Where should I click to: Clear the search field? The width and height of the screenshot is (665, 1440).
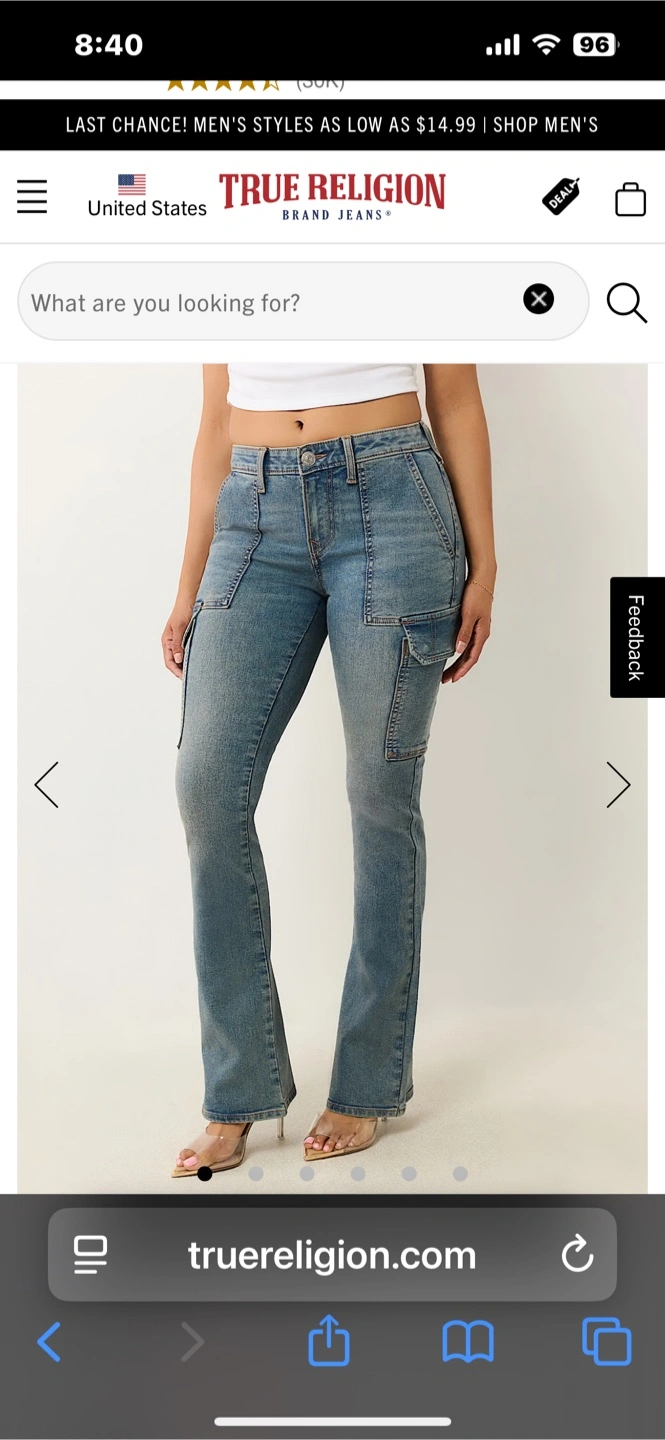click(538, 299)
